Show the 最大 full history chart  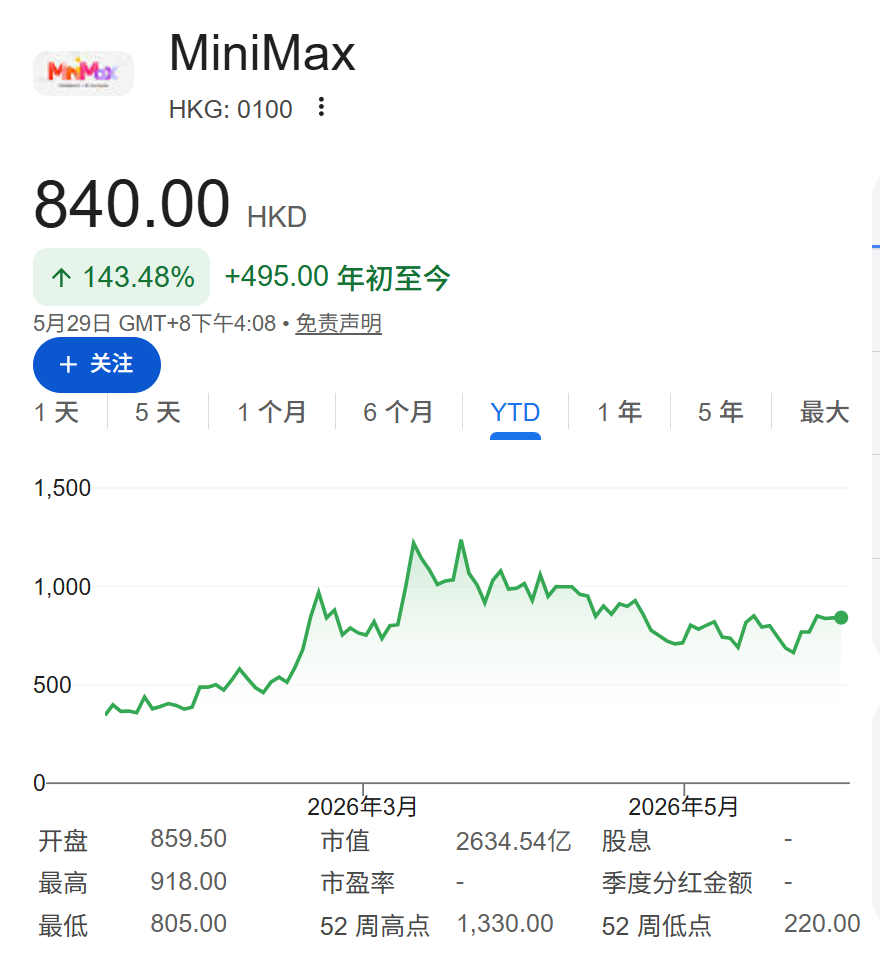824,412
